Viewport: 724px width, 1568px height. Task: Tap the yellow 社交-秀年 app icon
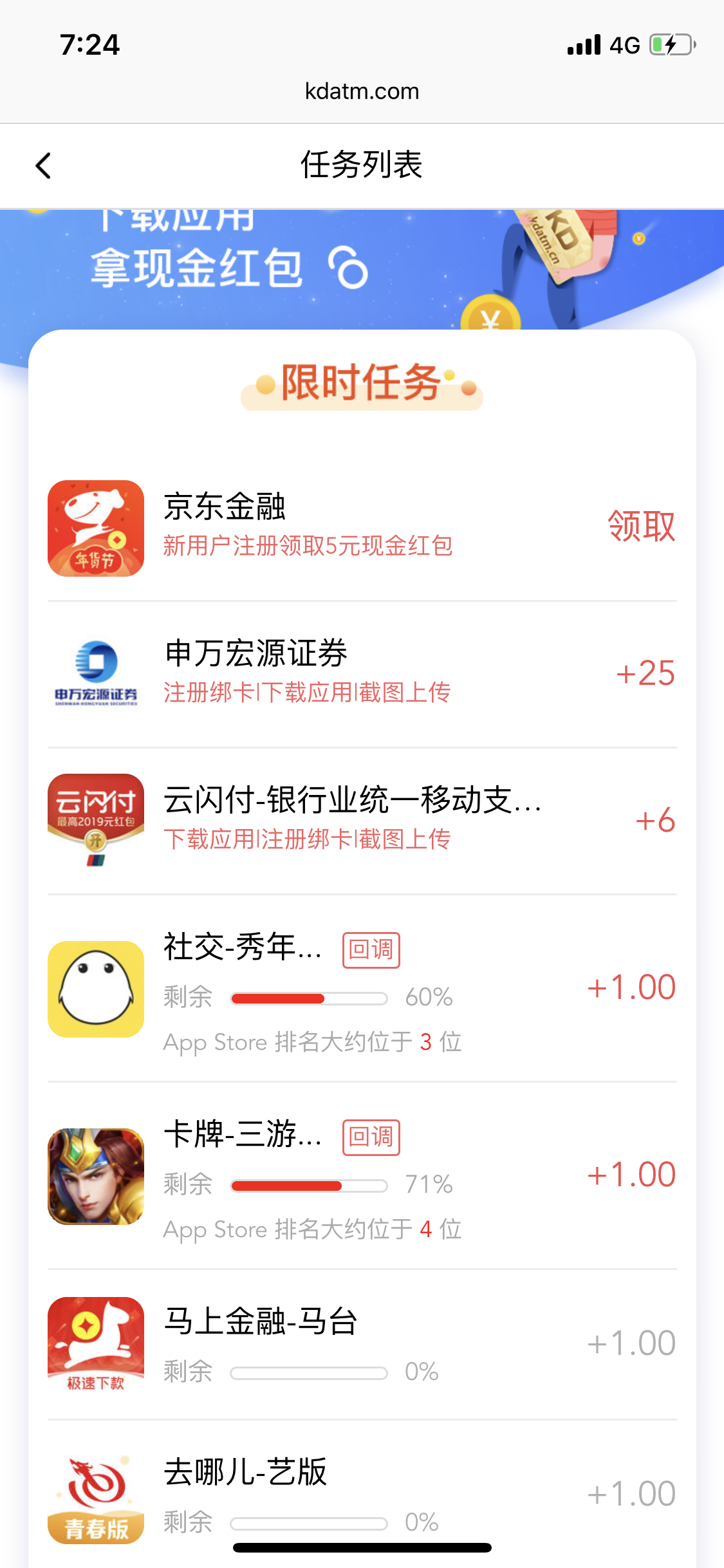click(95, 990)
